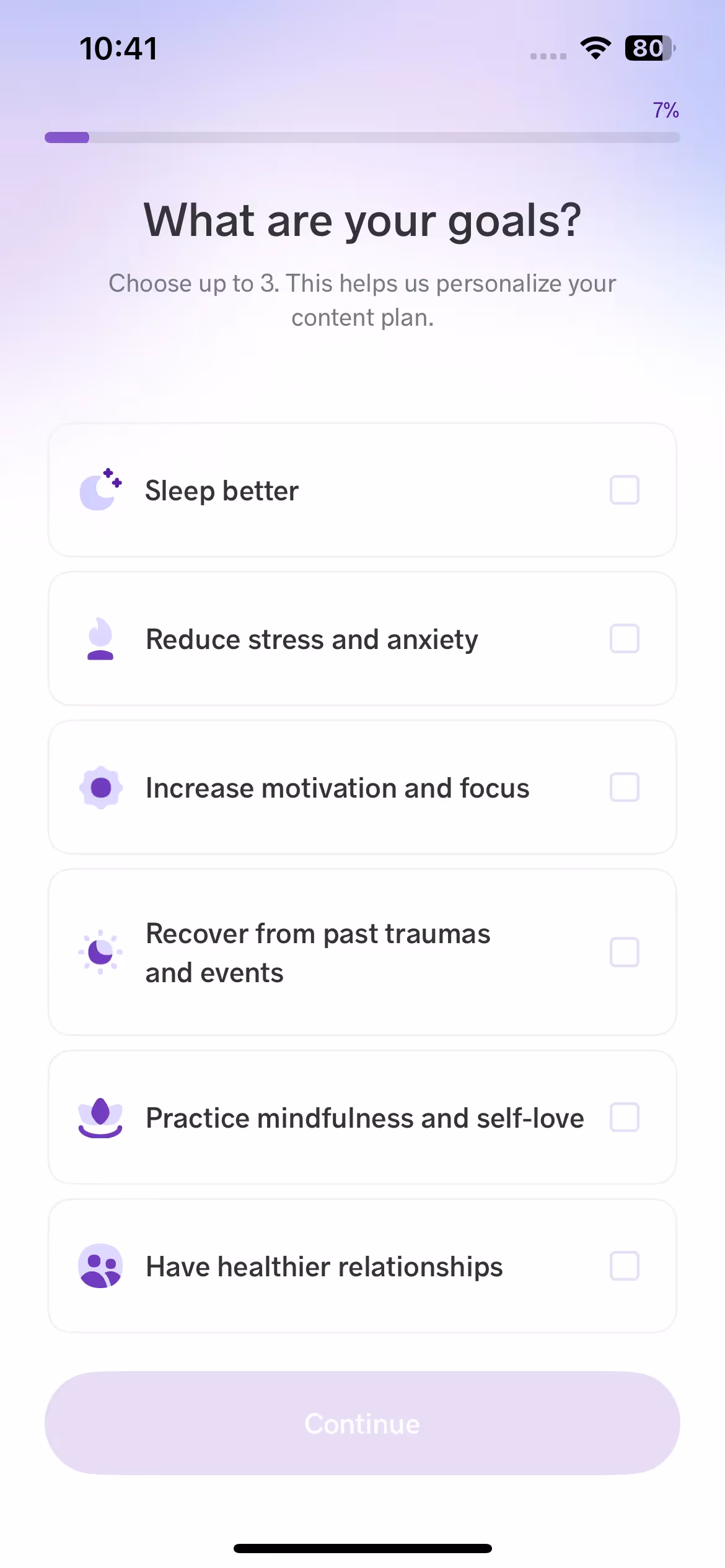Choose Increase motivation and focus
This screenshot has width=725, height=1568.
pos(624,787)
